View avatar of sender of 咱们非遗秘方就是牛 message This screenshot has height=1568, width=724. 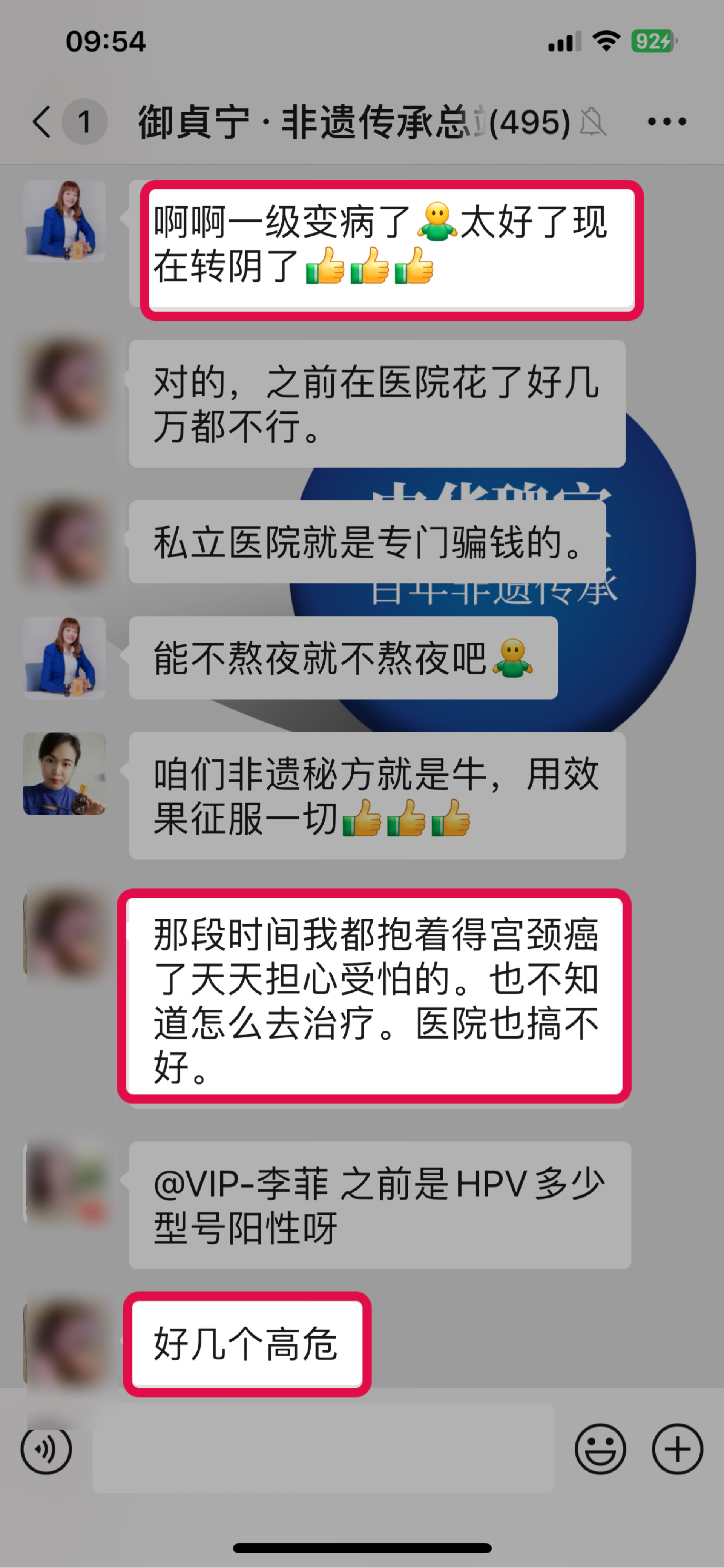tap(64, 773)
